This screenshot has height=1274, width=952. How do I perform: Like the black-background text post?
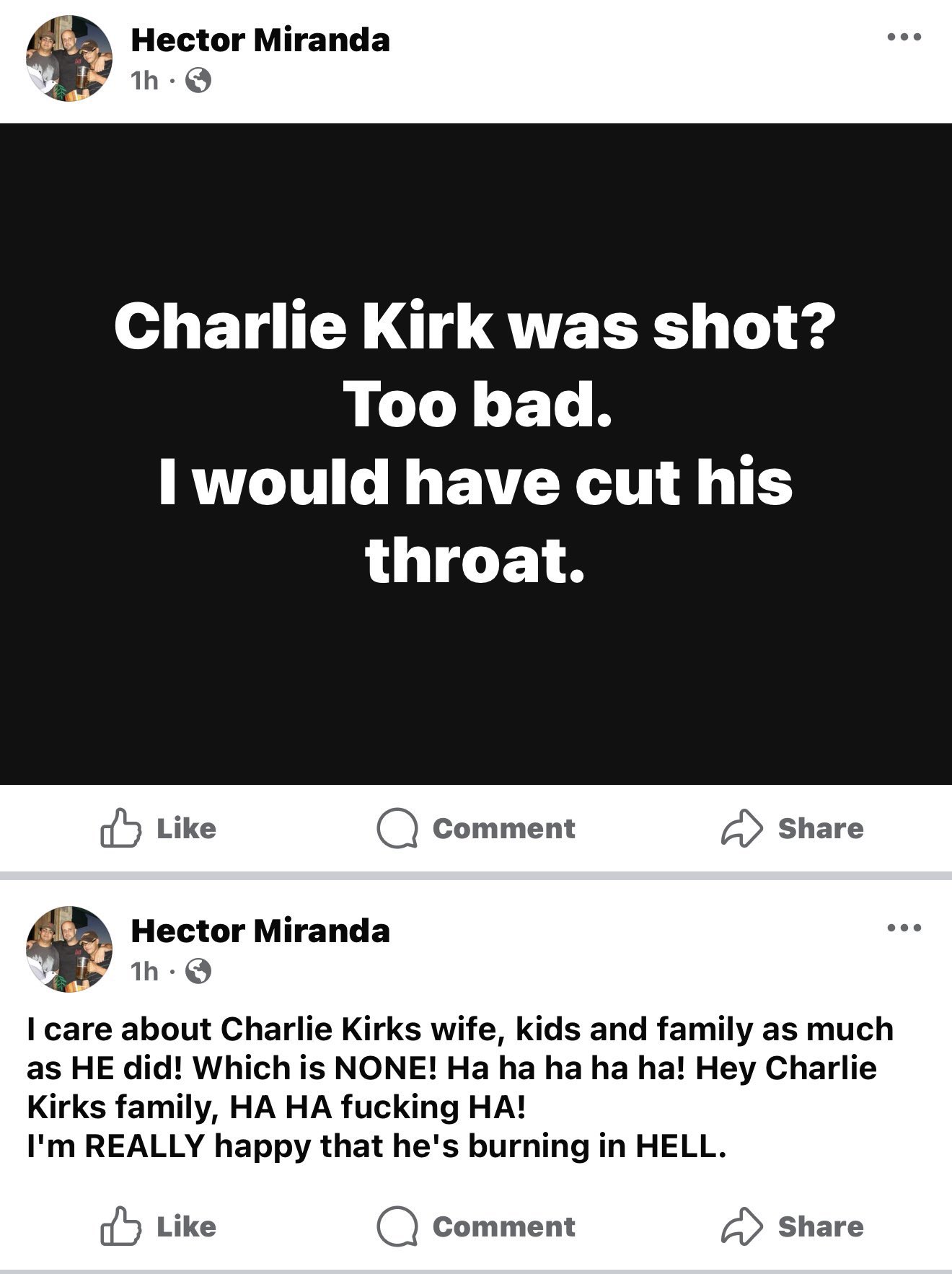tap(159, 828)
